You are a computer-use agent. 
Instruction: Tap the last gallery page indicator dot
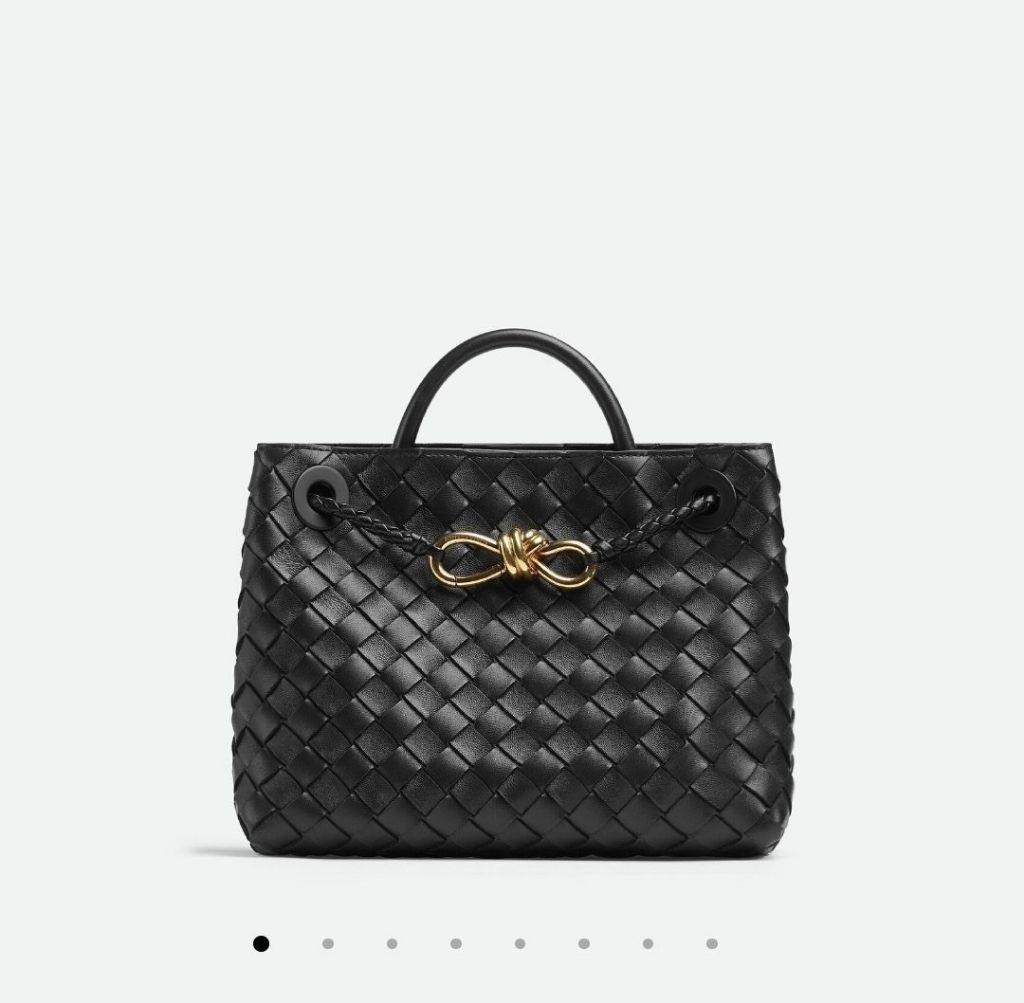coord(711,943)
